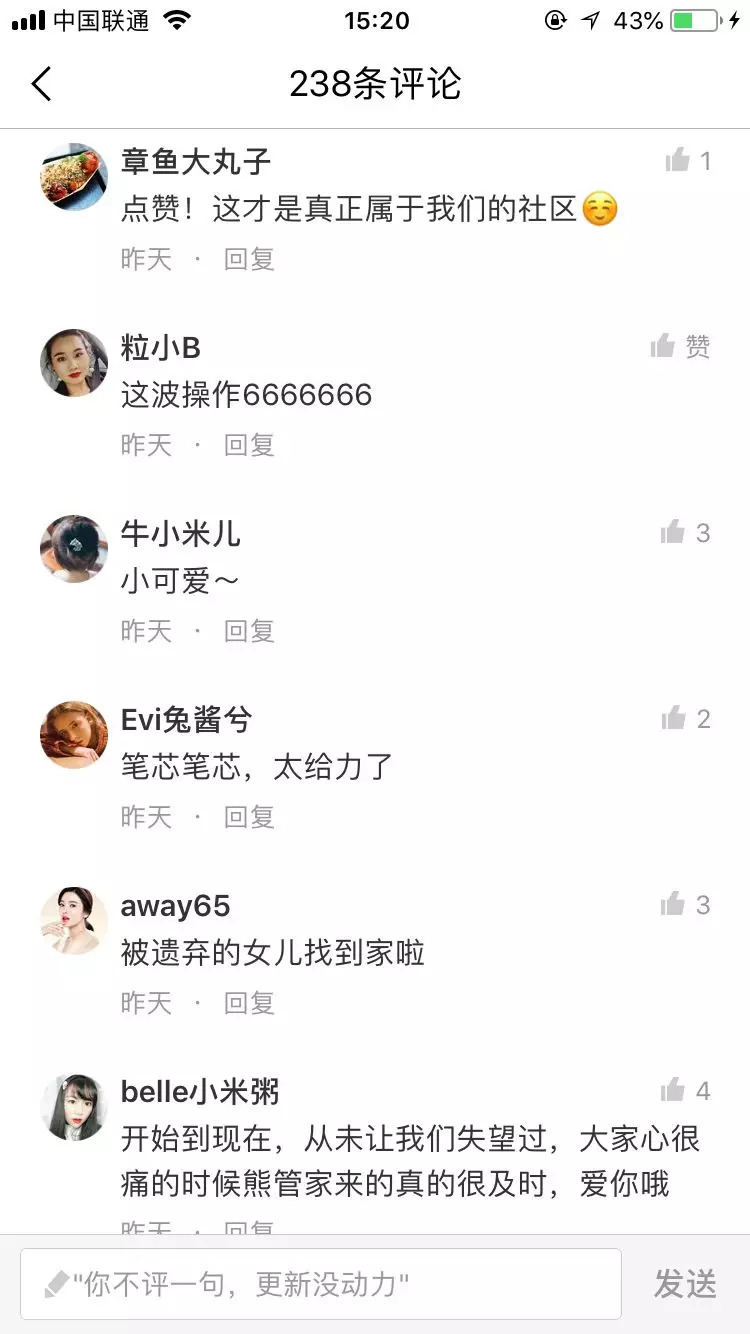The image size is (750, 1334).
Task: Like away65's comment
Action: pyautogui.click(x=673, y=904)
